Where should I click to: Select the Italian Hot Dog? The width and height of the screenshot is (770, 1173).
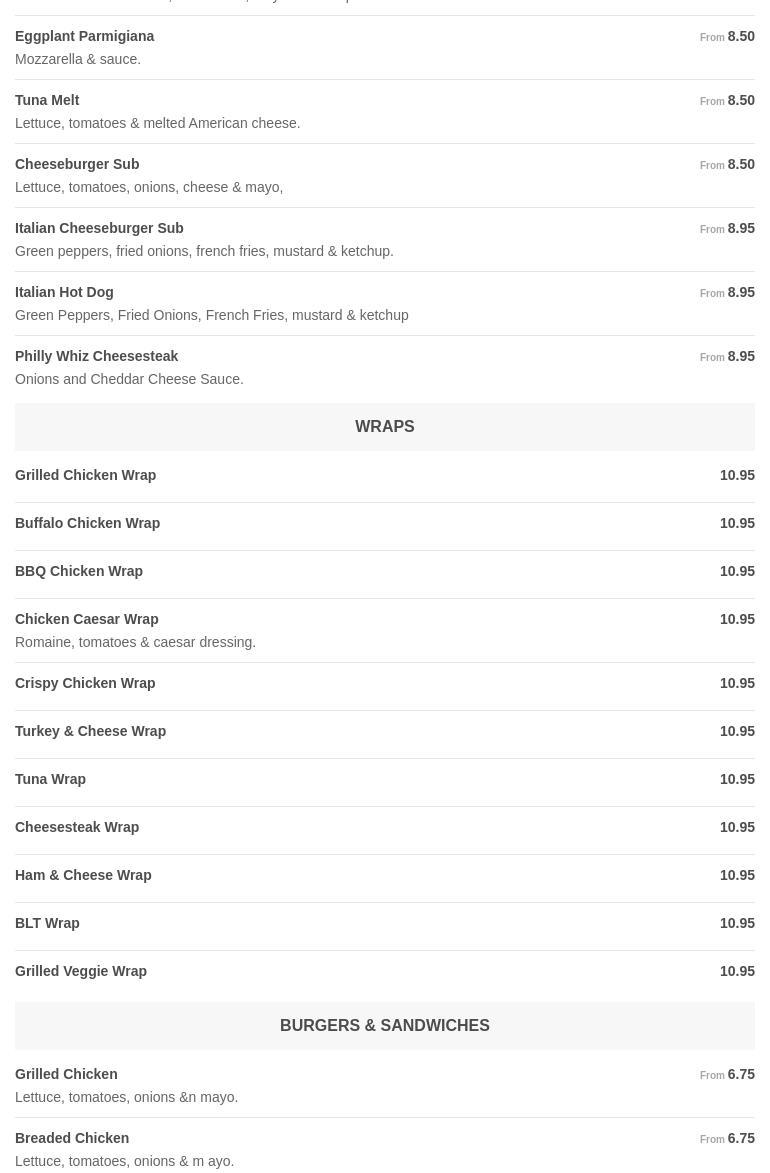point(64,293)
